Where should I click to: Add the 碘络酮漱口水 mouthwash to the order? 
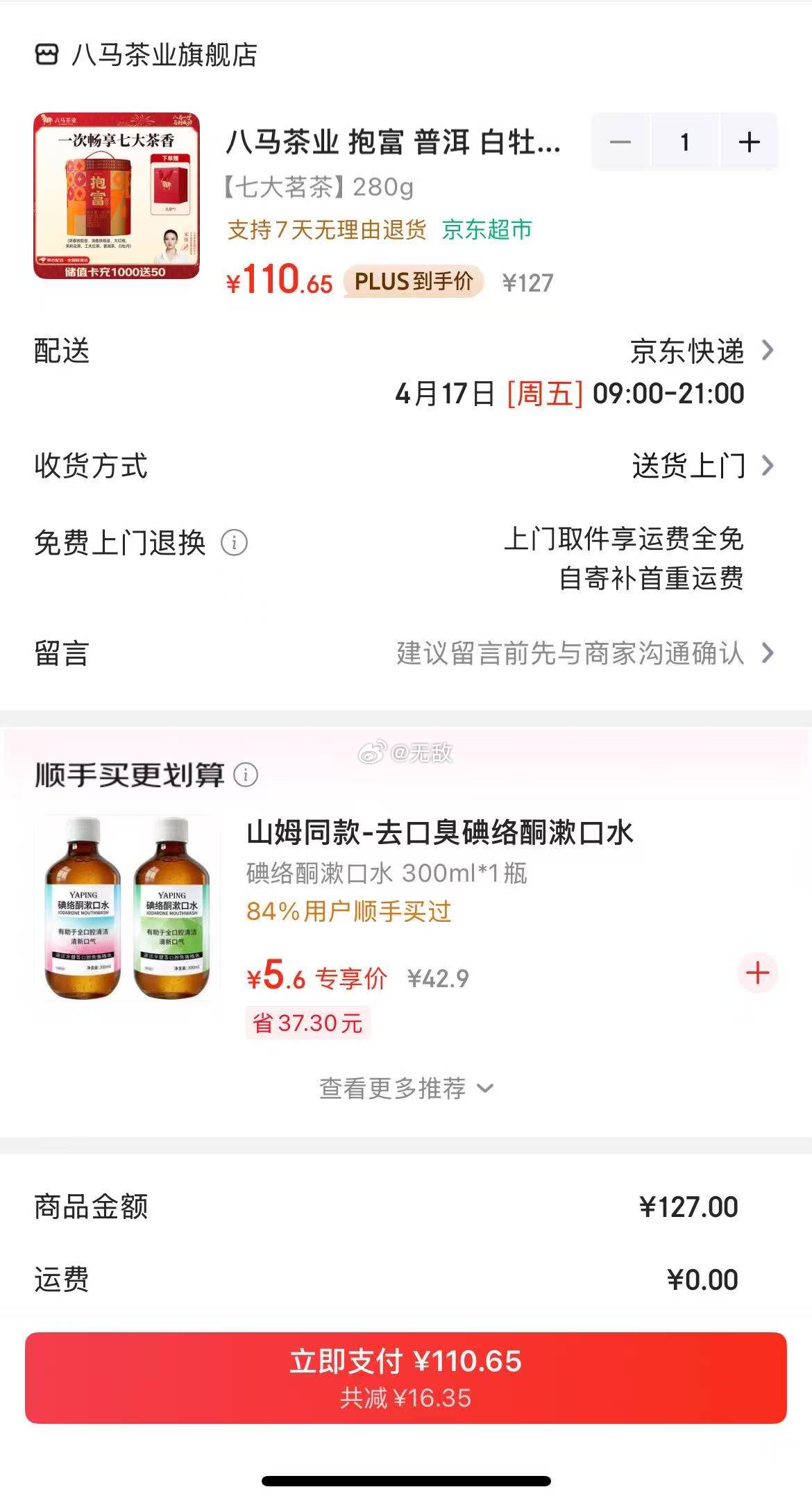[757, 973]
